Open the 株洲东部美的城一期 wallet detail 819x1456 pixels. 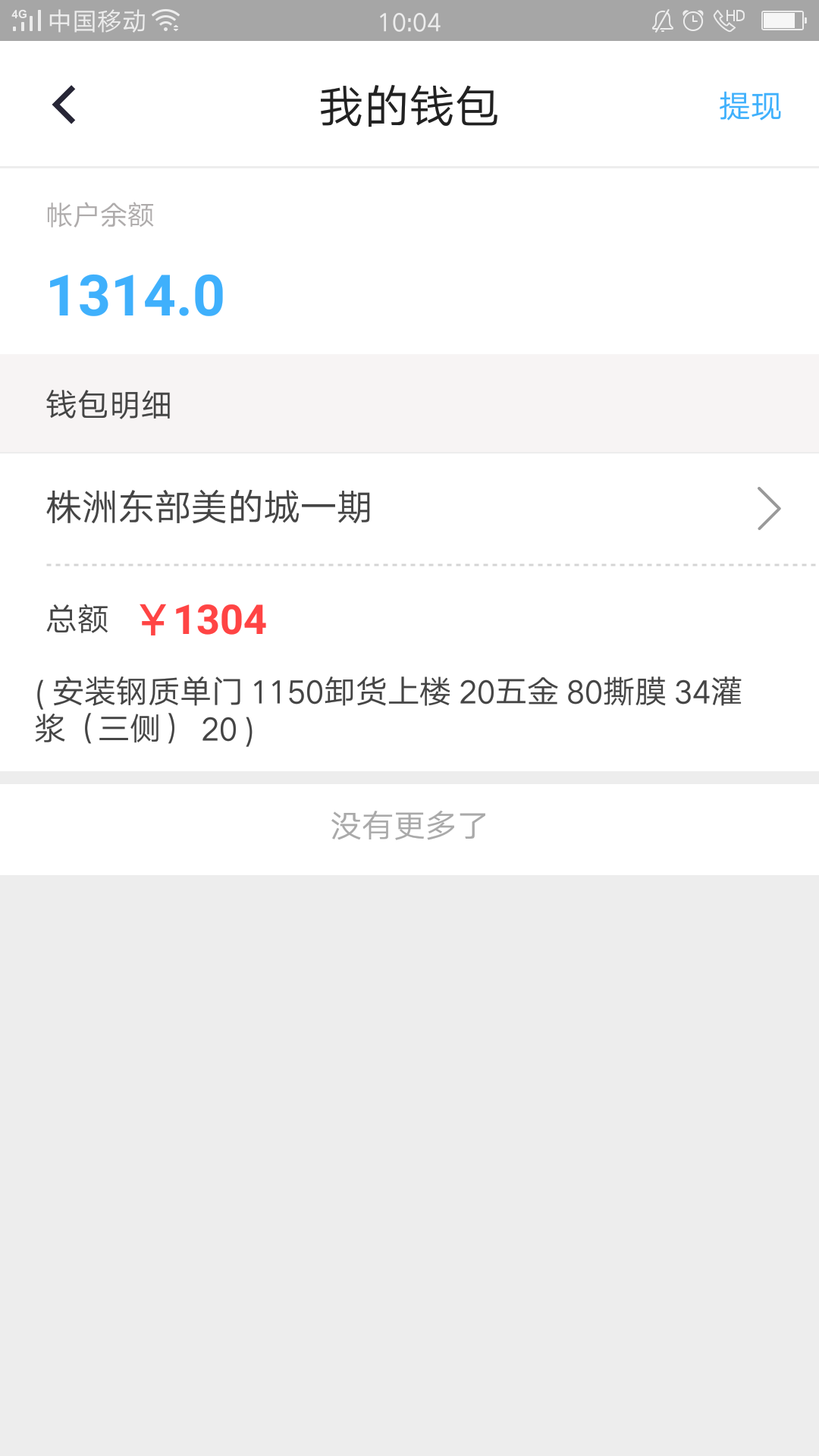409,508
